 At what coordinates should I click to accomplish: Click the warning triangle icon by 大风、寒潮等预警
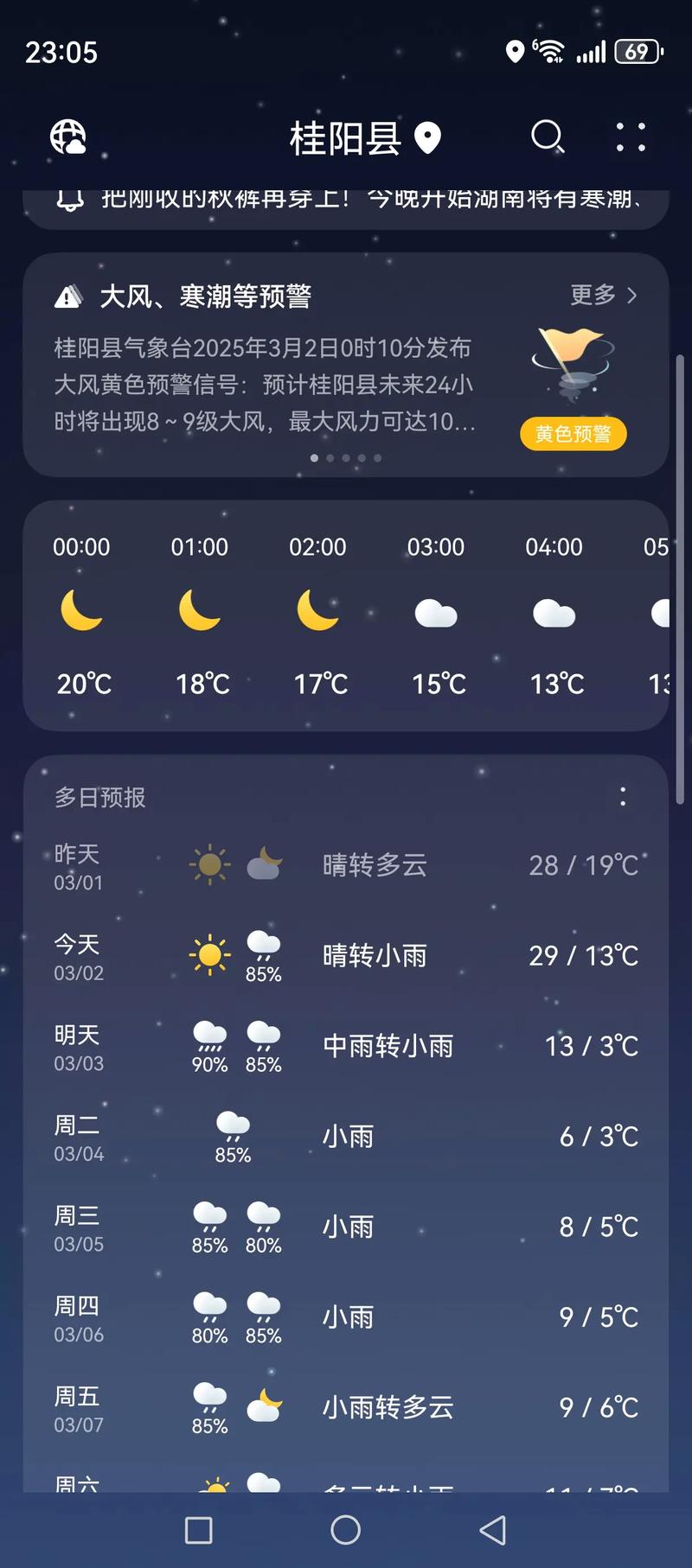tap(68, 296)
